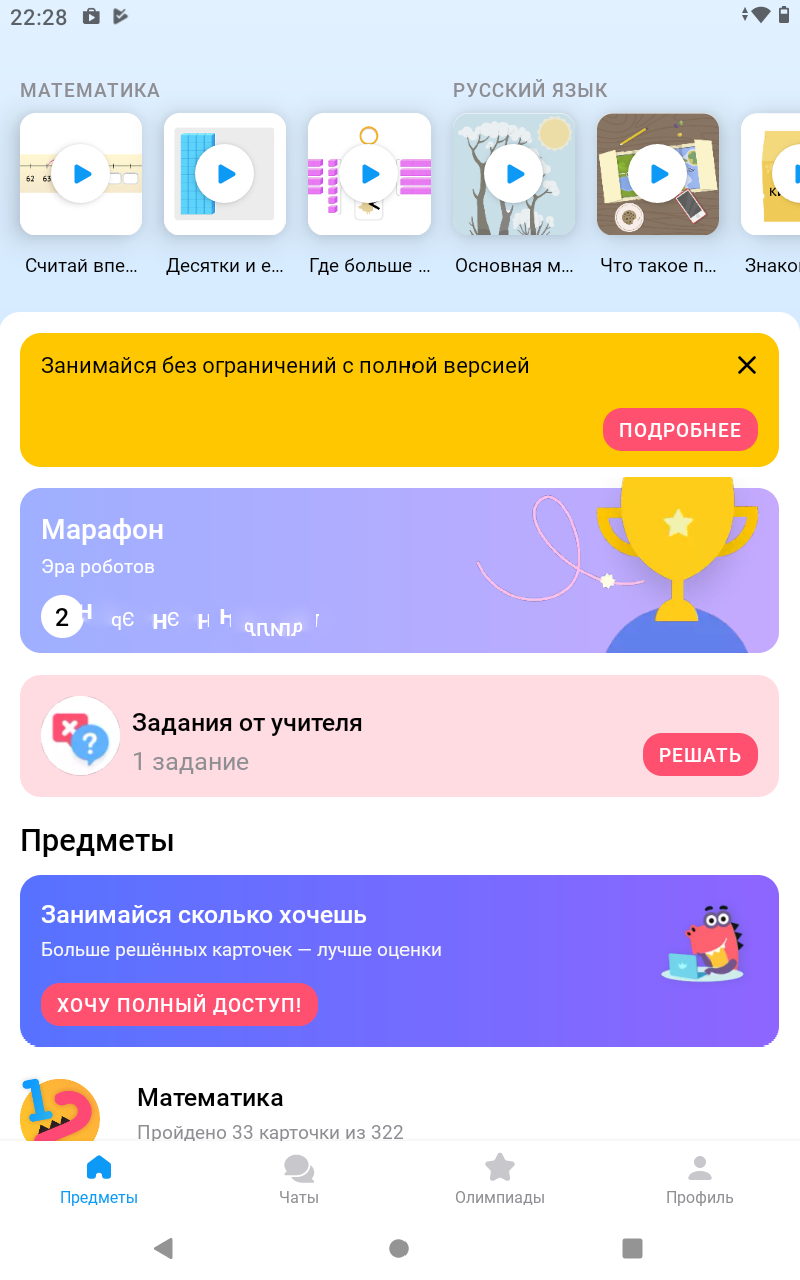
Task: Tap ХОЧУ ПОЛНЫЙ ДОСТУП! button
Action: pos(179,1005)
